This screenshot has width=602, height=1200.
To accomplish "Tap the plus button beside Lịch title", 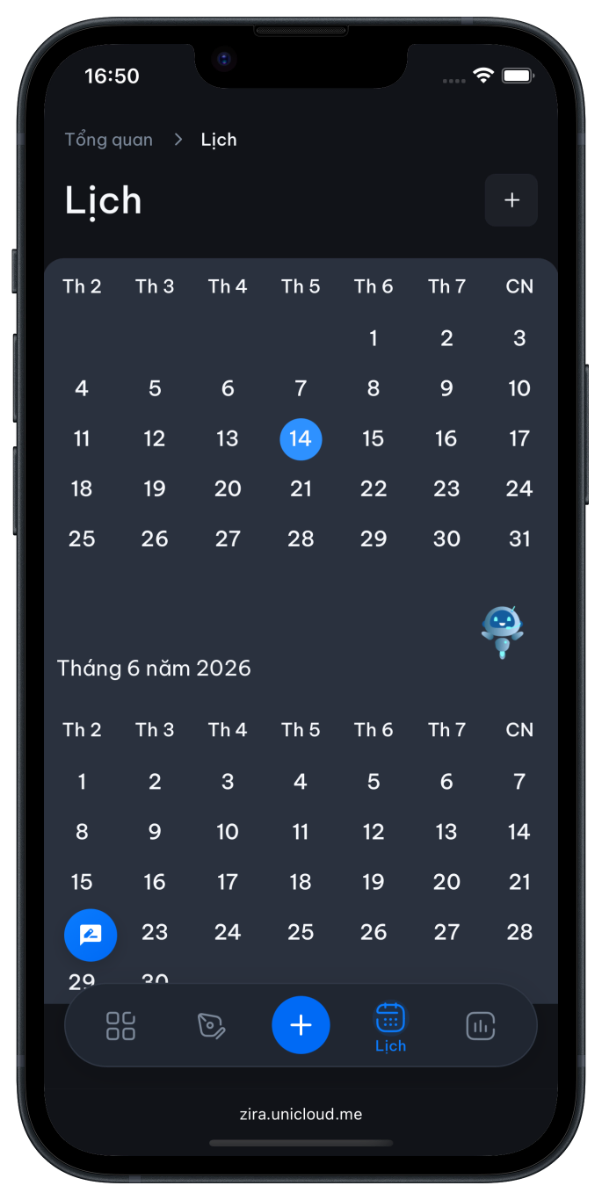I will point(511,200).
